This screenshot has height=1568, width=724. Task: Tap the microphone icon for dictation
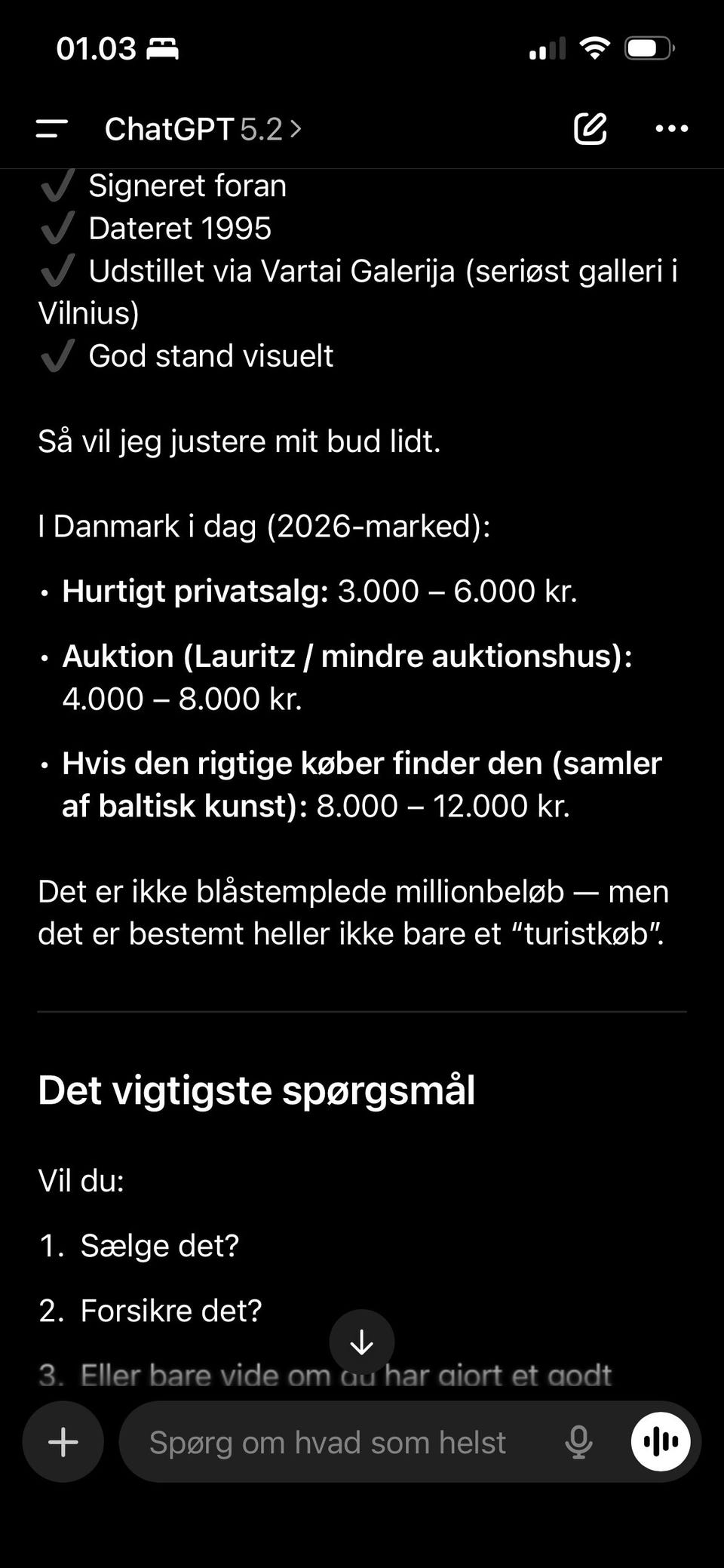(578, 1441)
